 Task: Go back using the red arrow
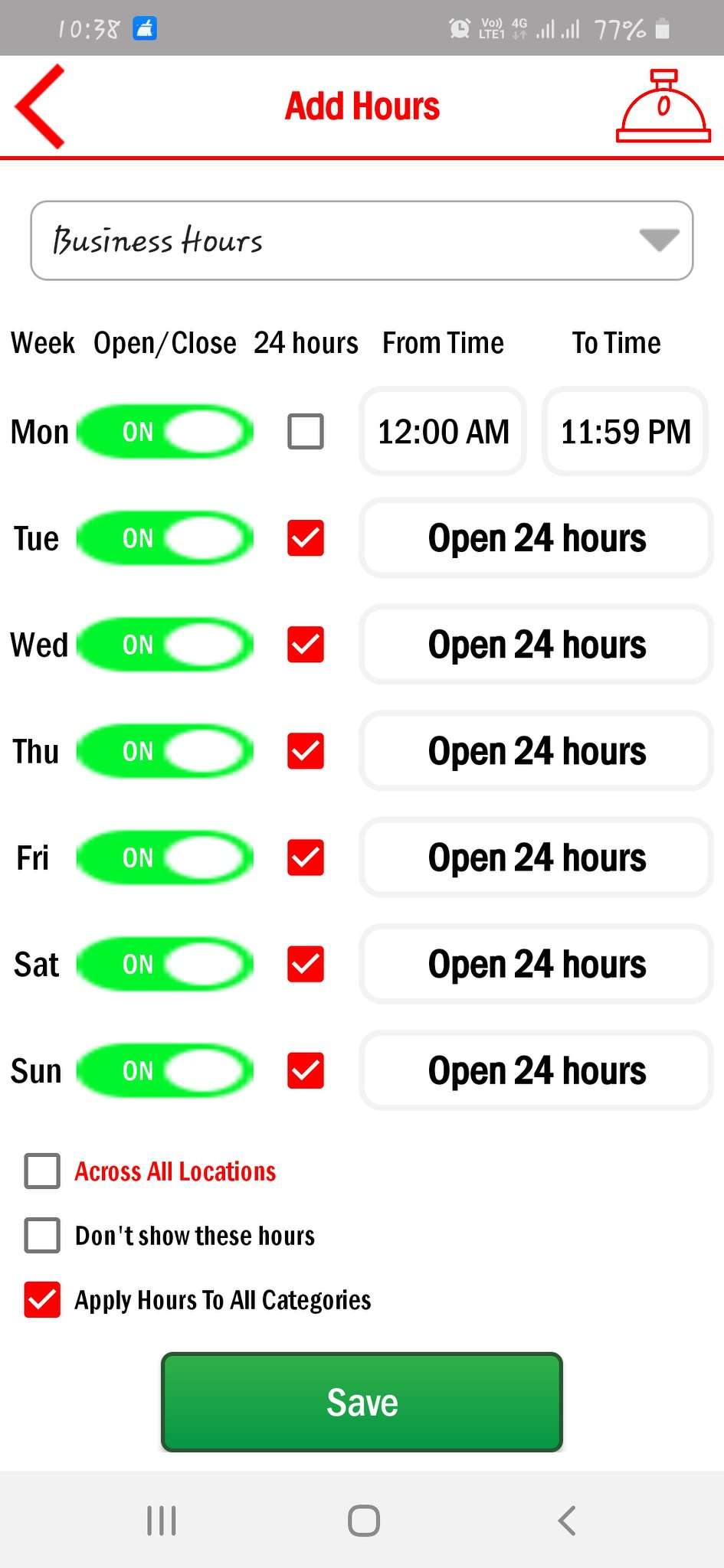(x=40, y=106)
